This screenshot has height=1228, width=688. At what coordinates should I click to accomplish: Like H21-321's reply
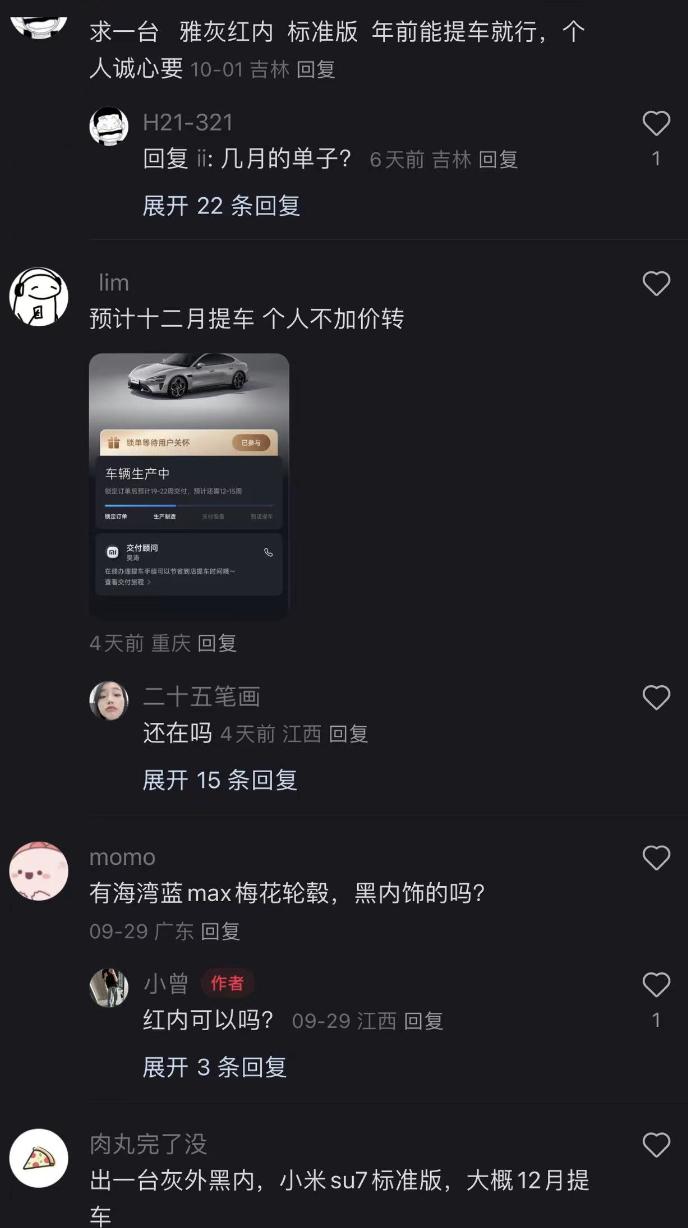tap(656, 124)
